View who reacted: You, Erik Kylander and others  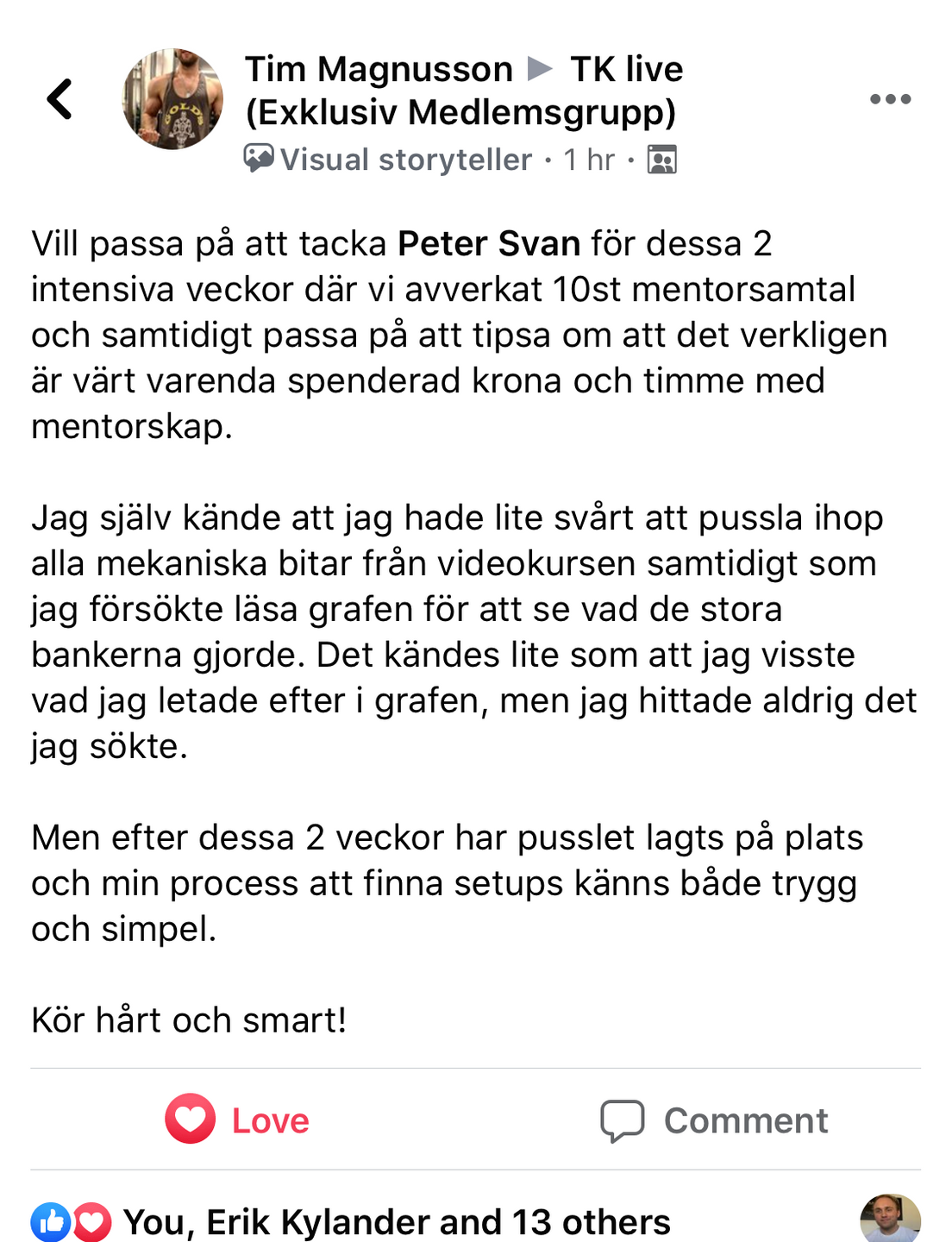pyautogui.click(x=351, y=1222)
